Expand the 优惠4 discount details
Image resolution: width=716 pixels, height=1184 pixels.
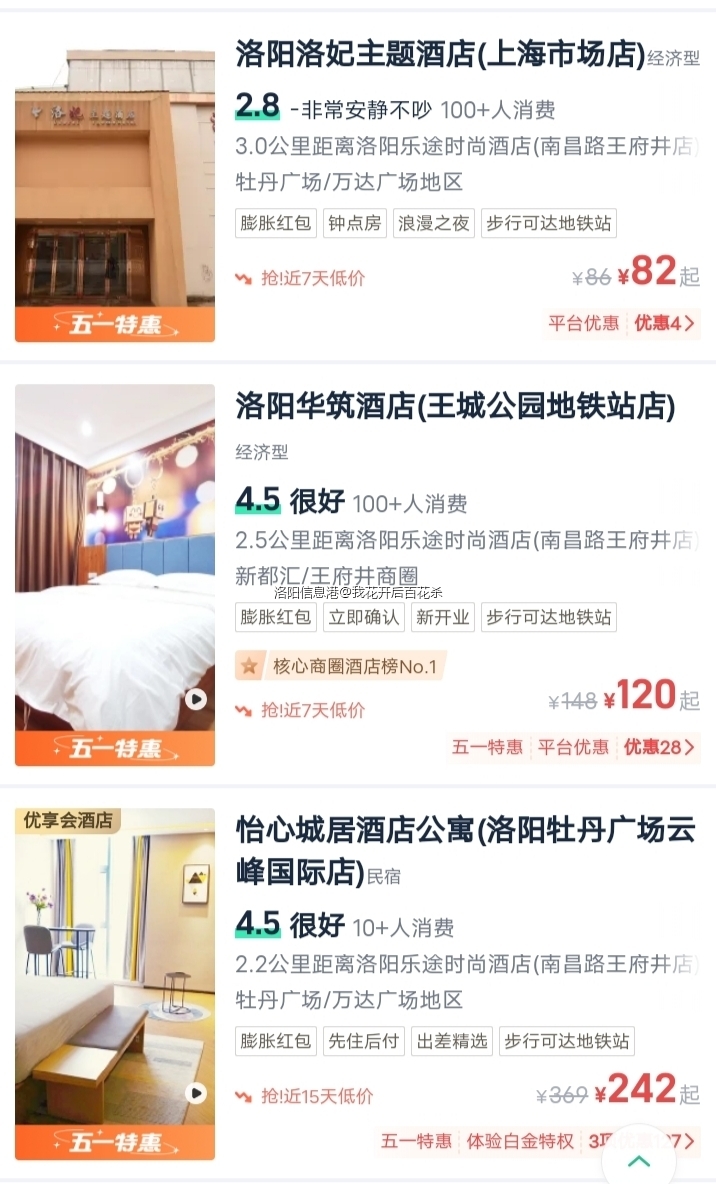664,323
